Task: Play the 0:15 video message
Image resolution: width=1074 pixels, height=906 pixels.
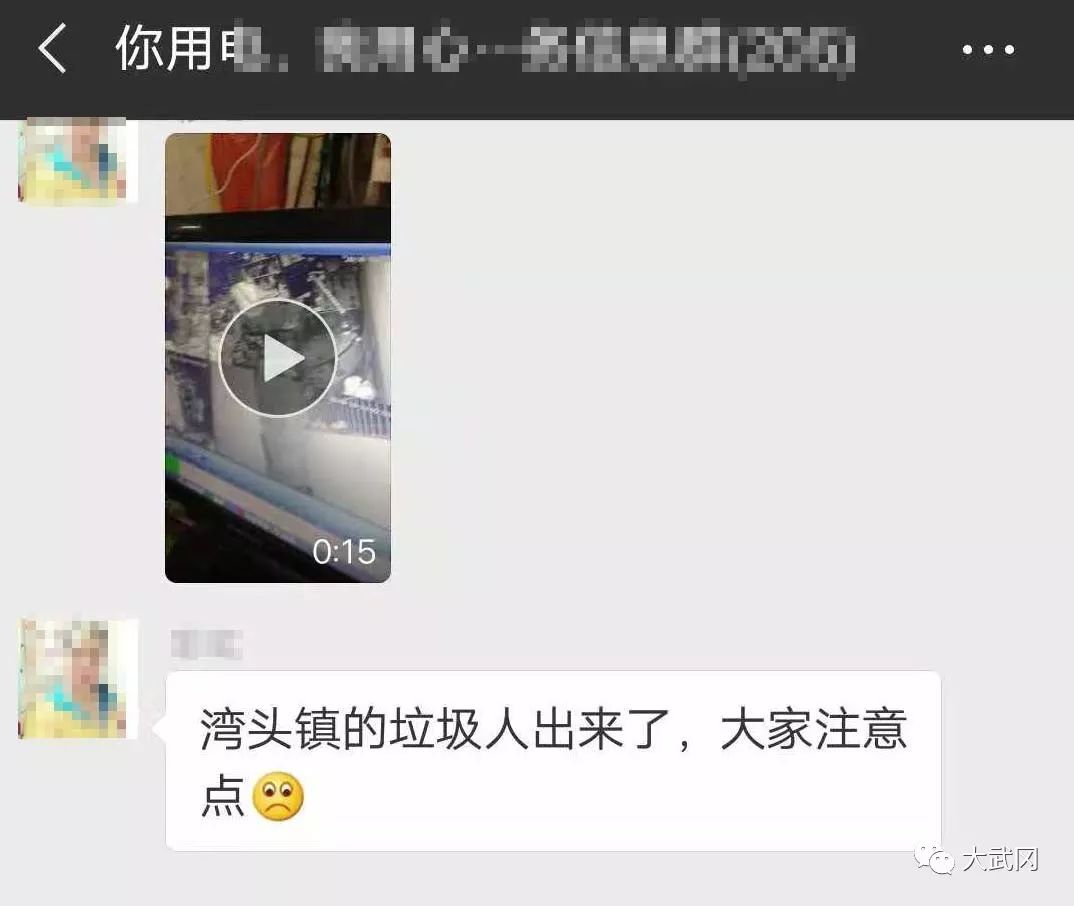Action: pyautogui.click(x=277, y=358)
